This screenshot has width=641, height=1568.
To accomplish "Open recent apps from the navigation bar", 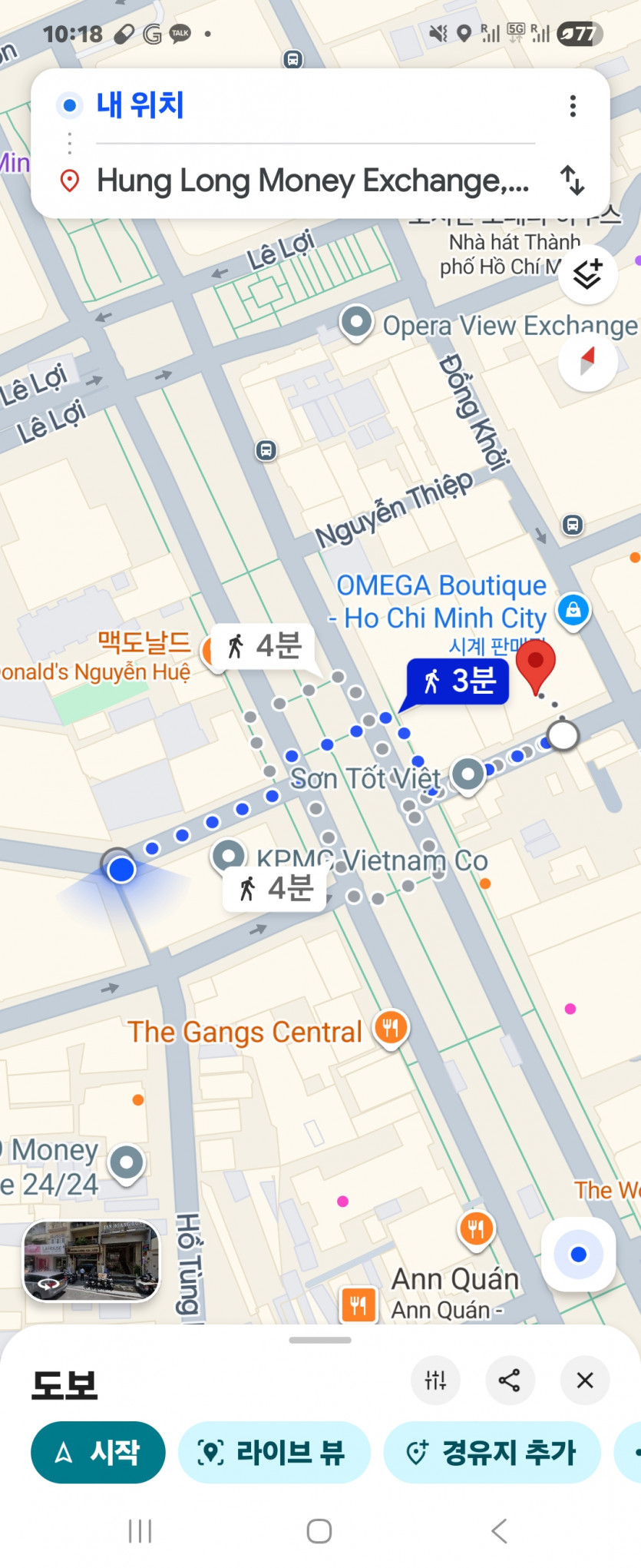I will click(140, 1530).
